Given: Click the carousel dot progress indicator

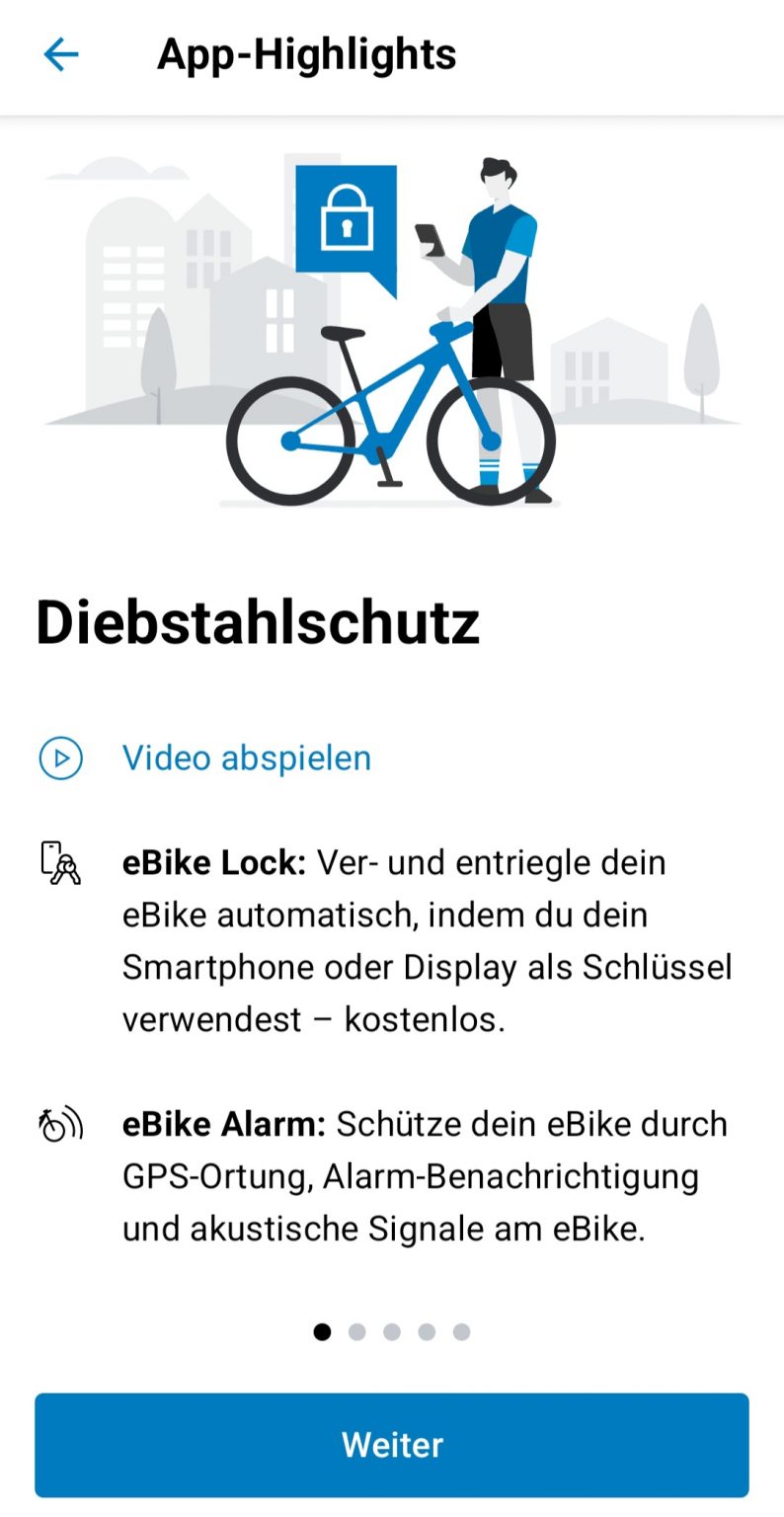Looking at the screenshot, I should coord(392,1331).
